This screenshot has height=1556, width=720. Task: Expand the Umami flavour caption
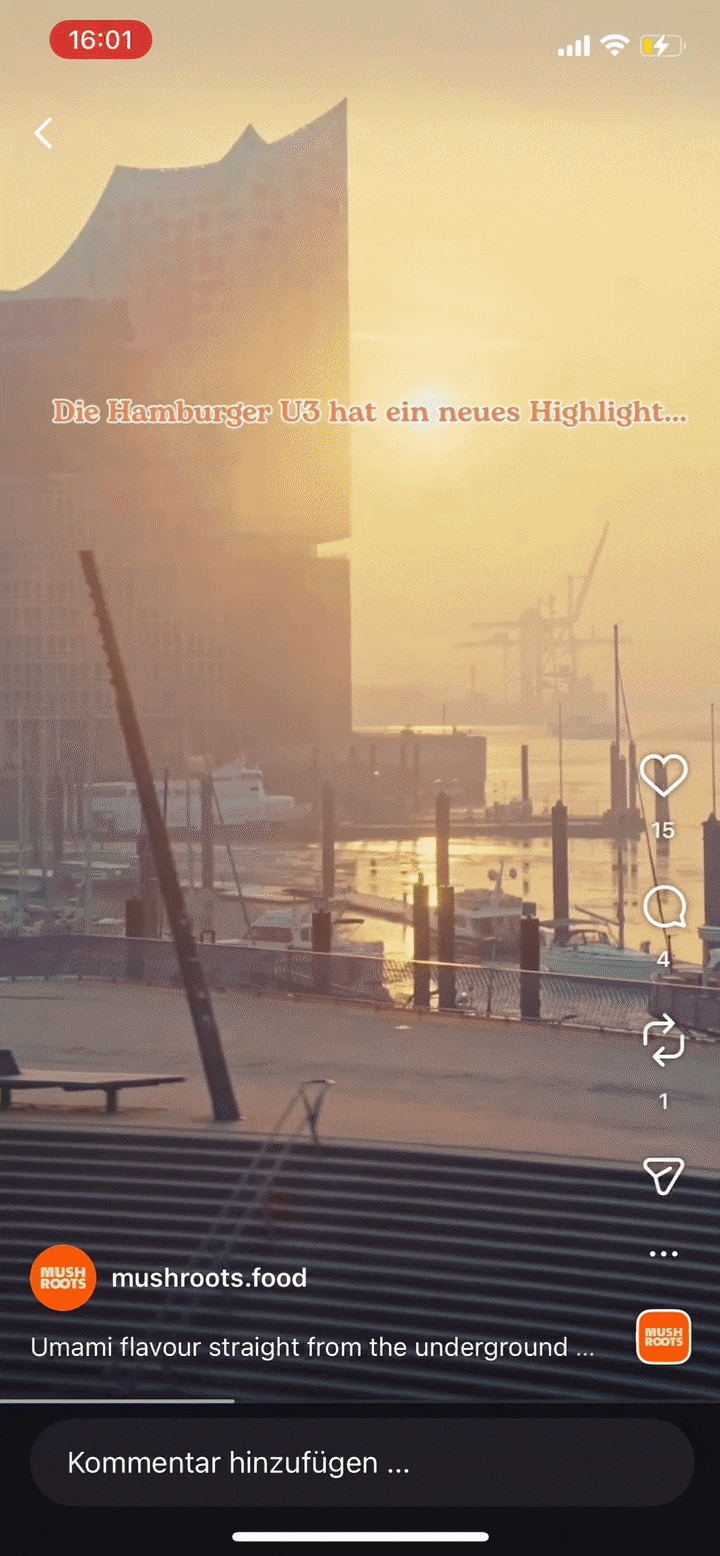312,1347
